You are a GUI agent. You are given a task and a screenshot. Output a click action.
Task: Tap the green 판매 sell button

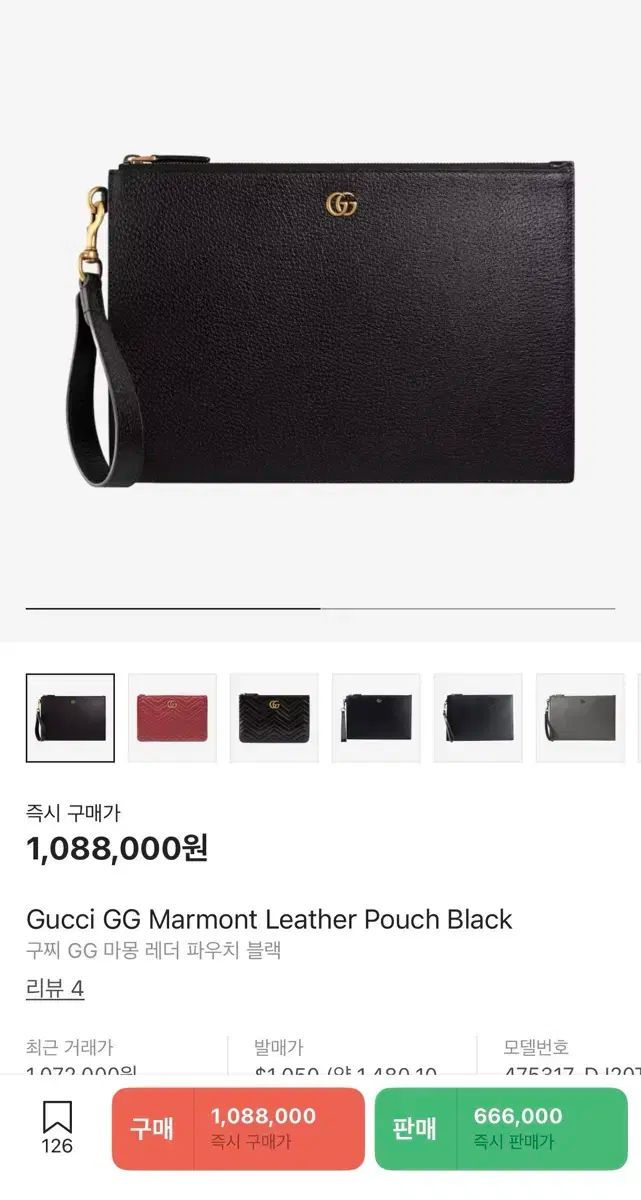[501, 1127]
